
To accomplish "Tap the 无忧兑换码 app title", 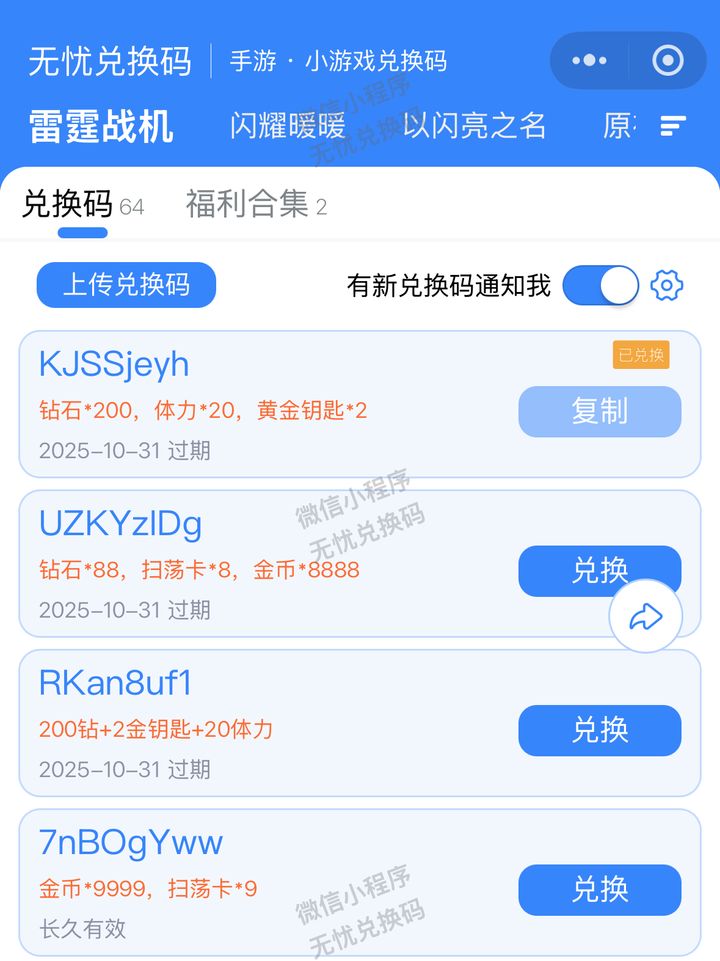I will coord(110,62).
